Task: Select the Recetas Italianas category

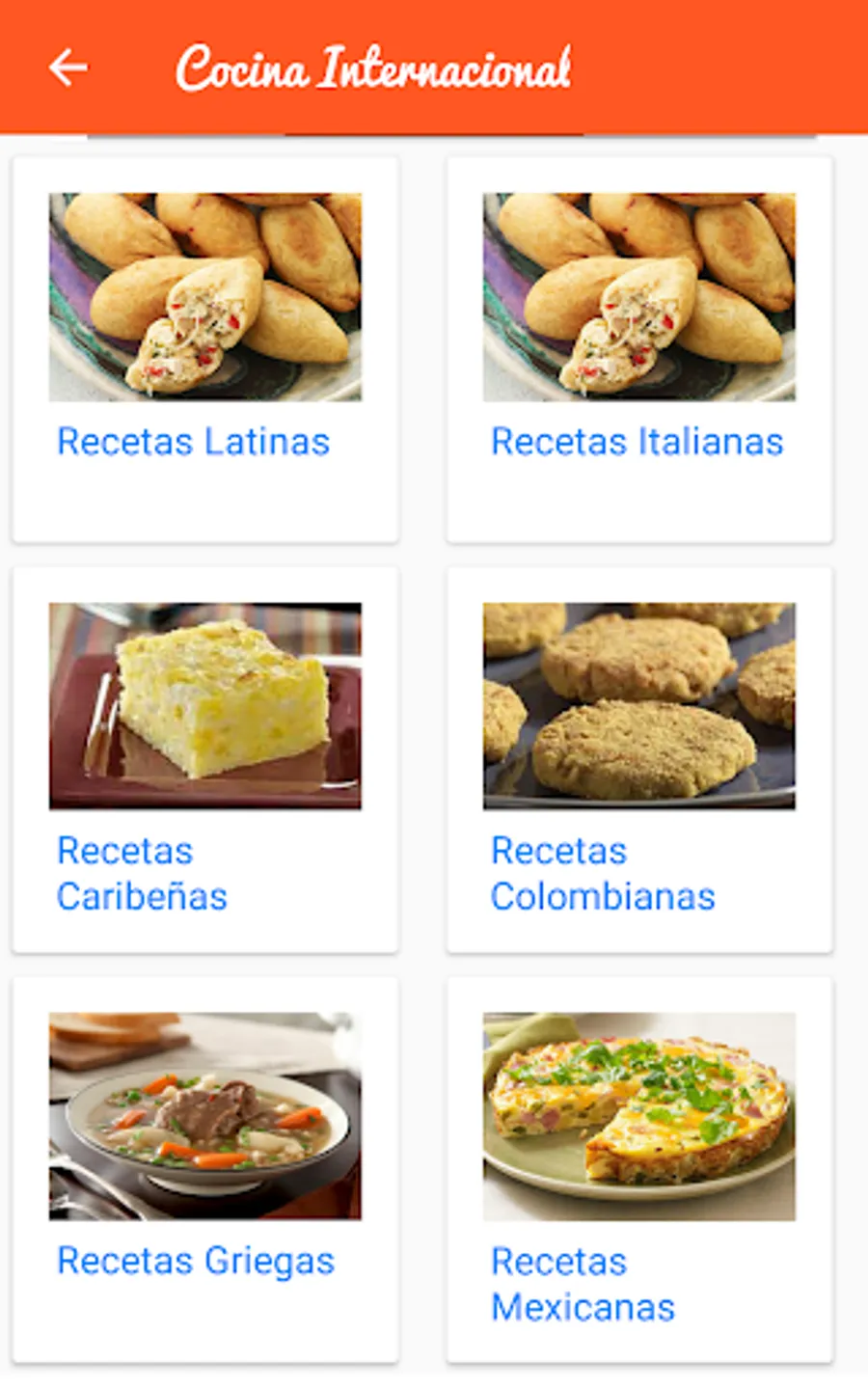Action: click(639, 349)
